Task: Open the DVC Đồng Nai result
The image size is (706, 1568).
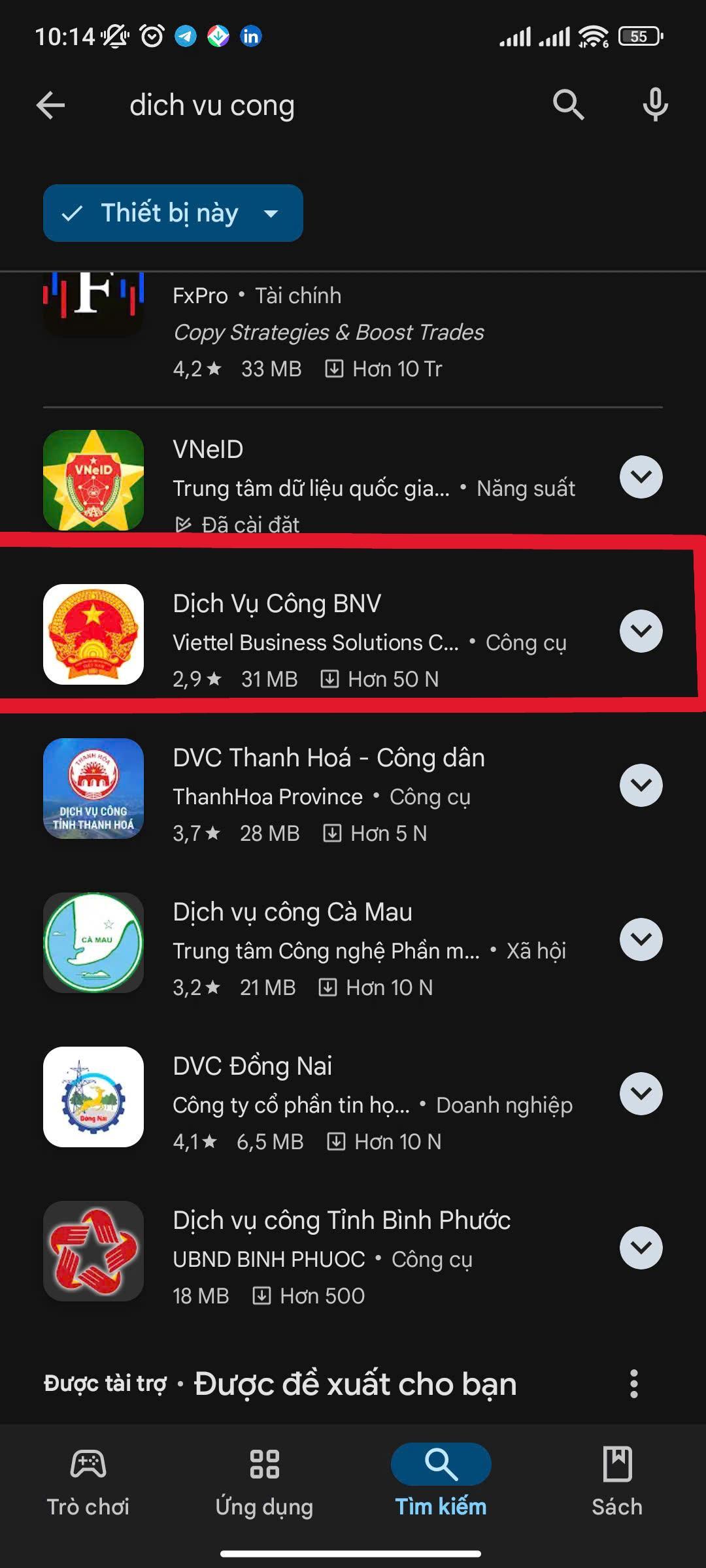Action: tap(327, 1096)
